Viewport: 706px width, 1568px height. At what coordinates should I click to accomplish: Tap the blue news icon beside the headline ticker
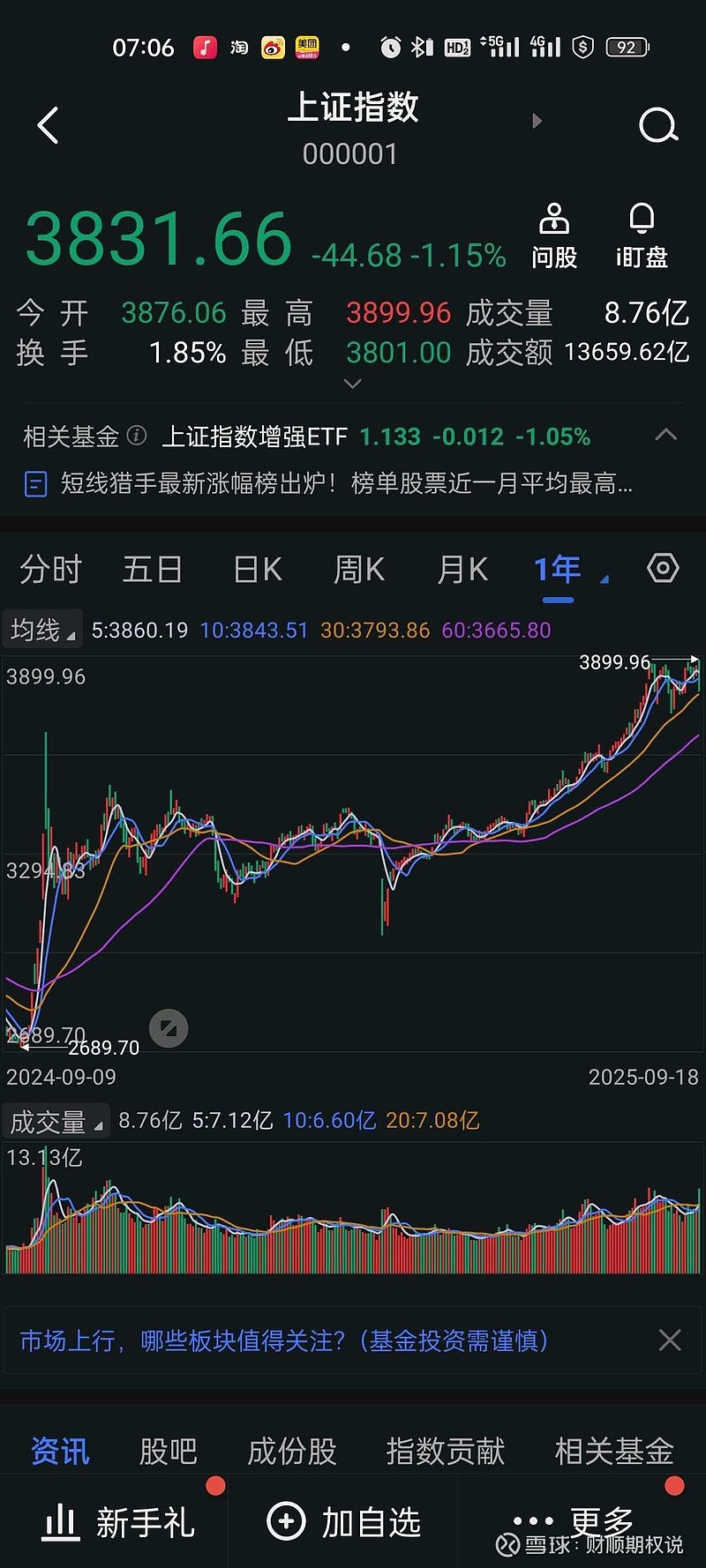pyautogui.click(x=34, y=487)
